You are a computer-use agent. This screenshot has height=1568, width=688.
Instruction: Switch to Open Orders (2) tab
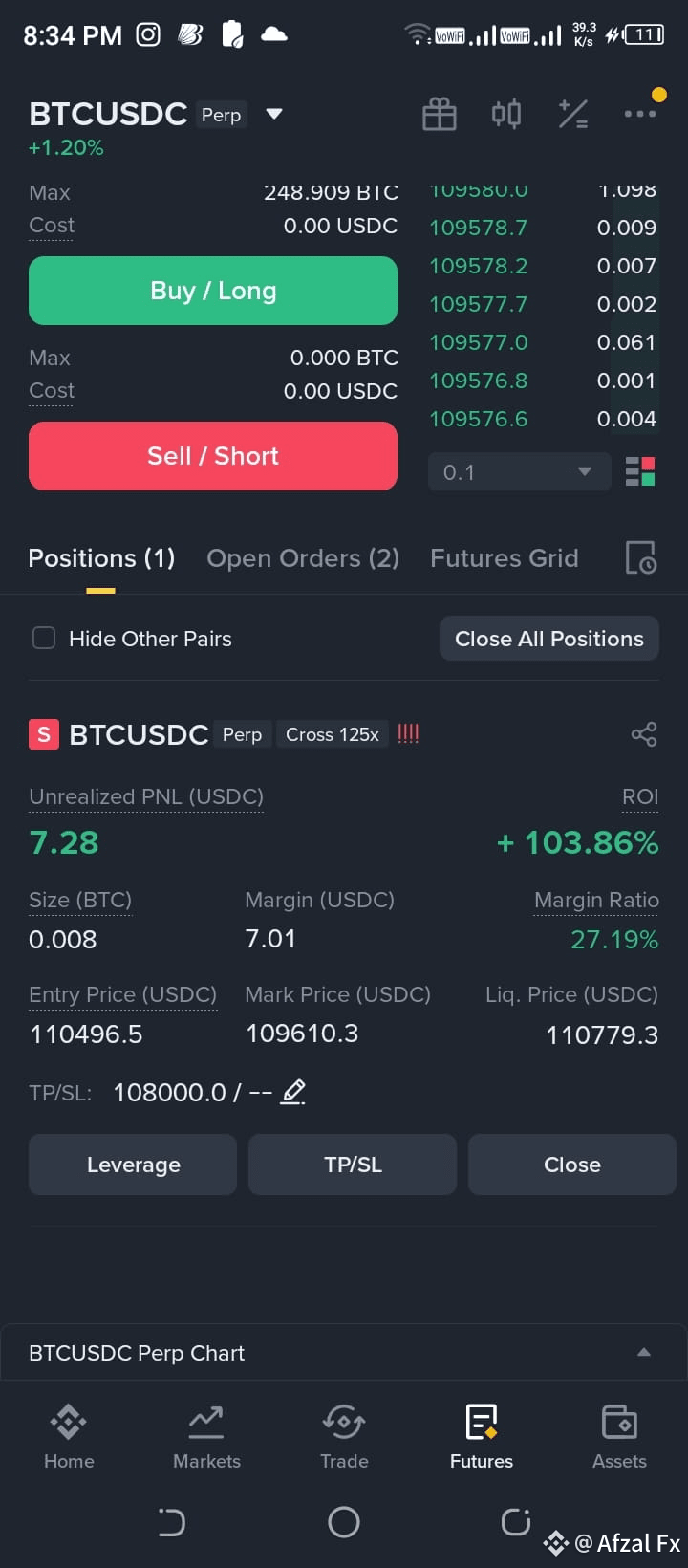pyautogui.click(x=303, y=558)
